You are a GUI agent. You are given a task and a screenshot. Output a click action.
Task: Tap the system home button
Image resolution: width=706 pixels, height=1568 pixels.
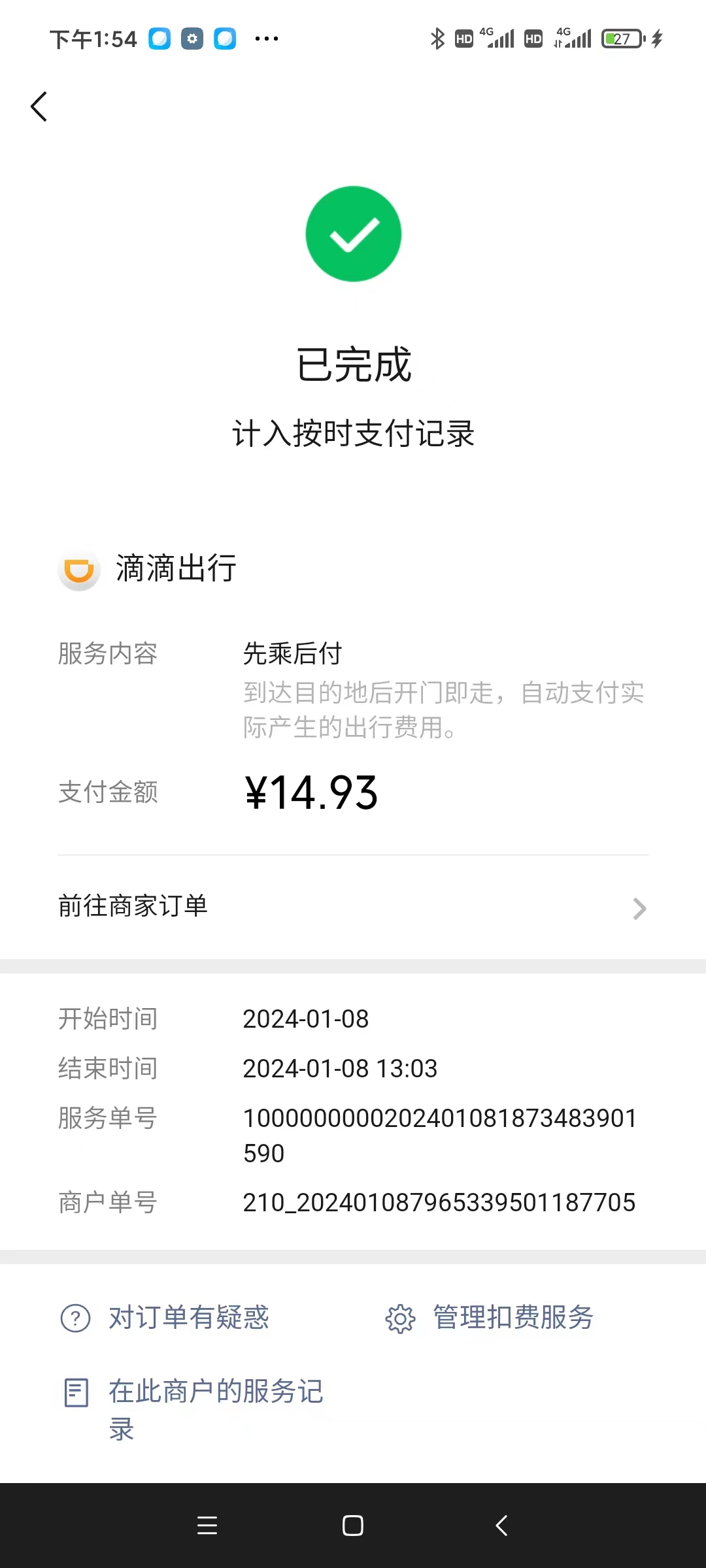coord(353,1526)
